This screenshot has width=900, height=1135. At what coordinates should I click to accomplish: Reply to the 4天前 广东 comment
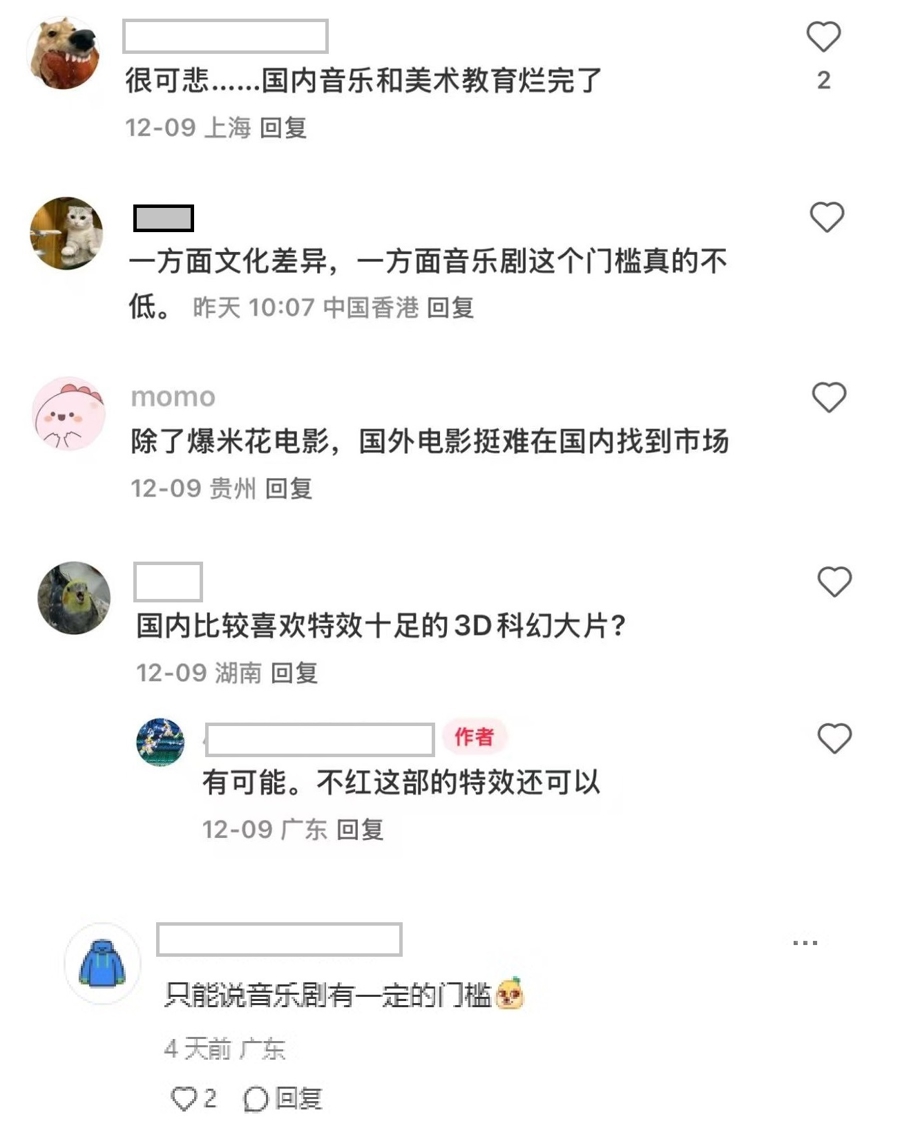pyautogui.click(x=285, y=1098)
